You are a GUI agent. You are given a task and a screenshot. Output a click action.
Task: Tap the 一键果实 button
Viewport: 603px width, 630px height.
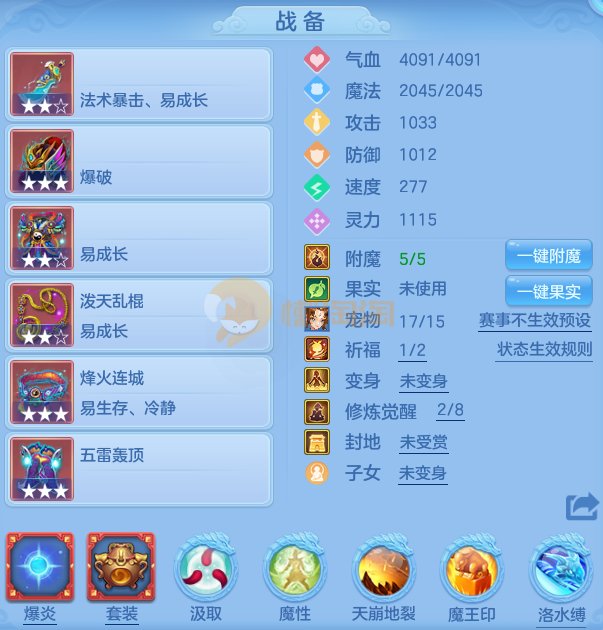(548, 292)
